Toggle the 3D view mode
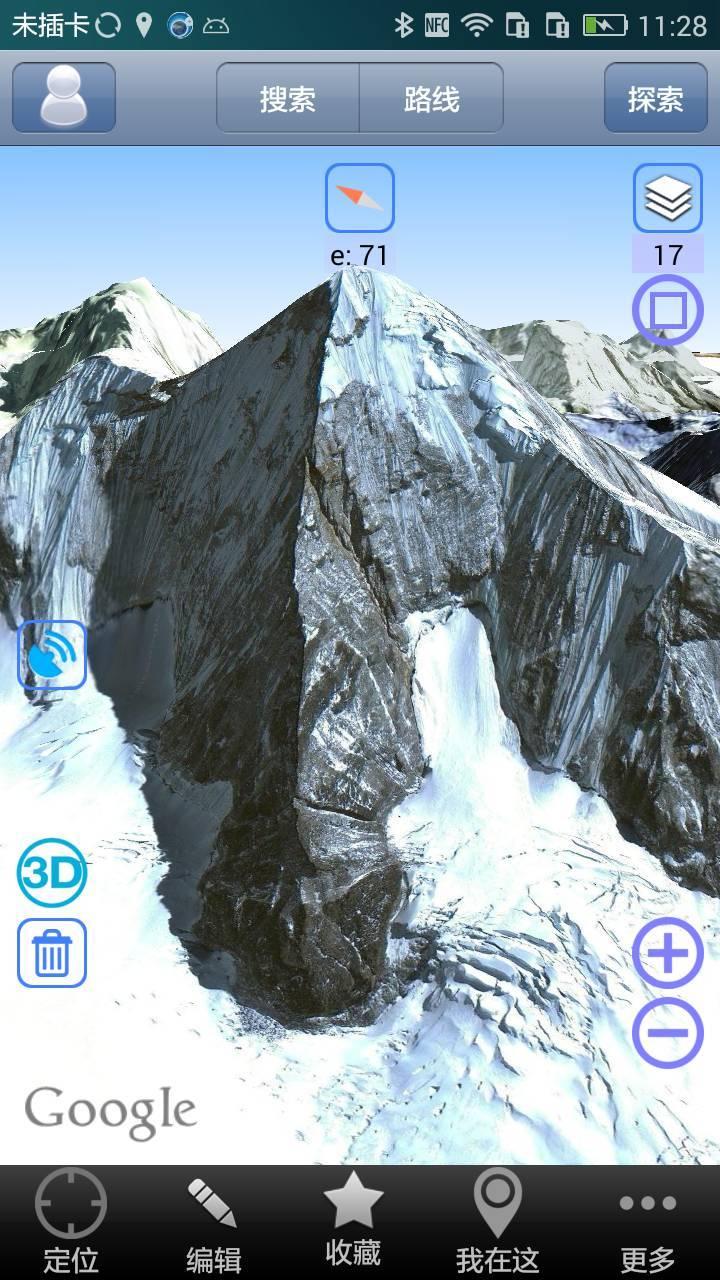The height and width of the screenshot is (1280, 720). tap(52, 873)
